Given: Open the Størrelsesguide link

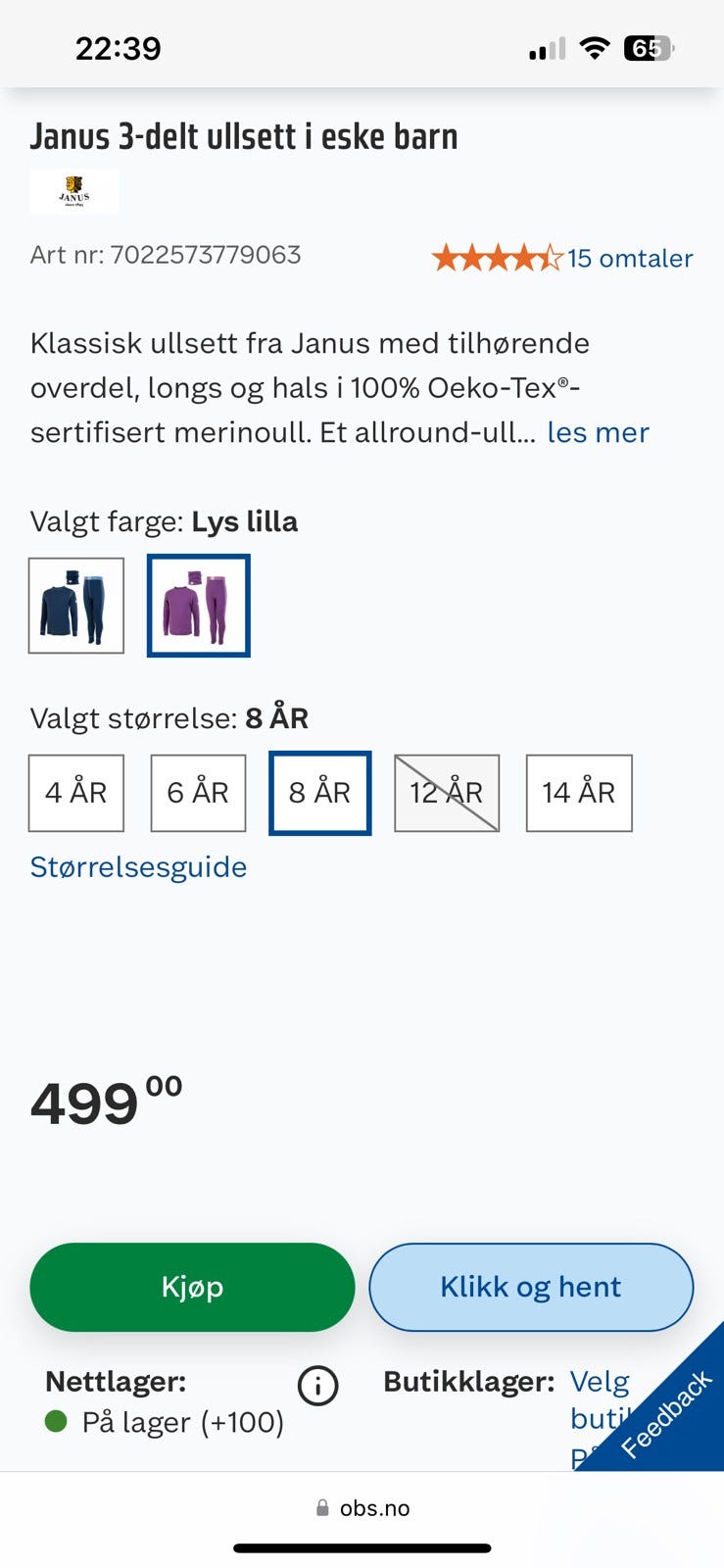Looking at the screenshot, I should (x=137, y=866).
